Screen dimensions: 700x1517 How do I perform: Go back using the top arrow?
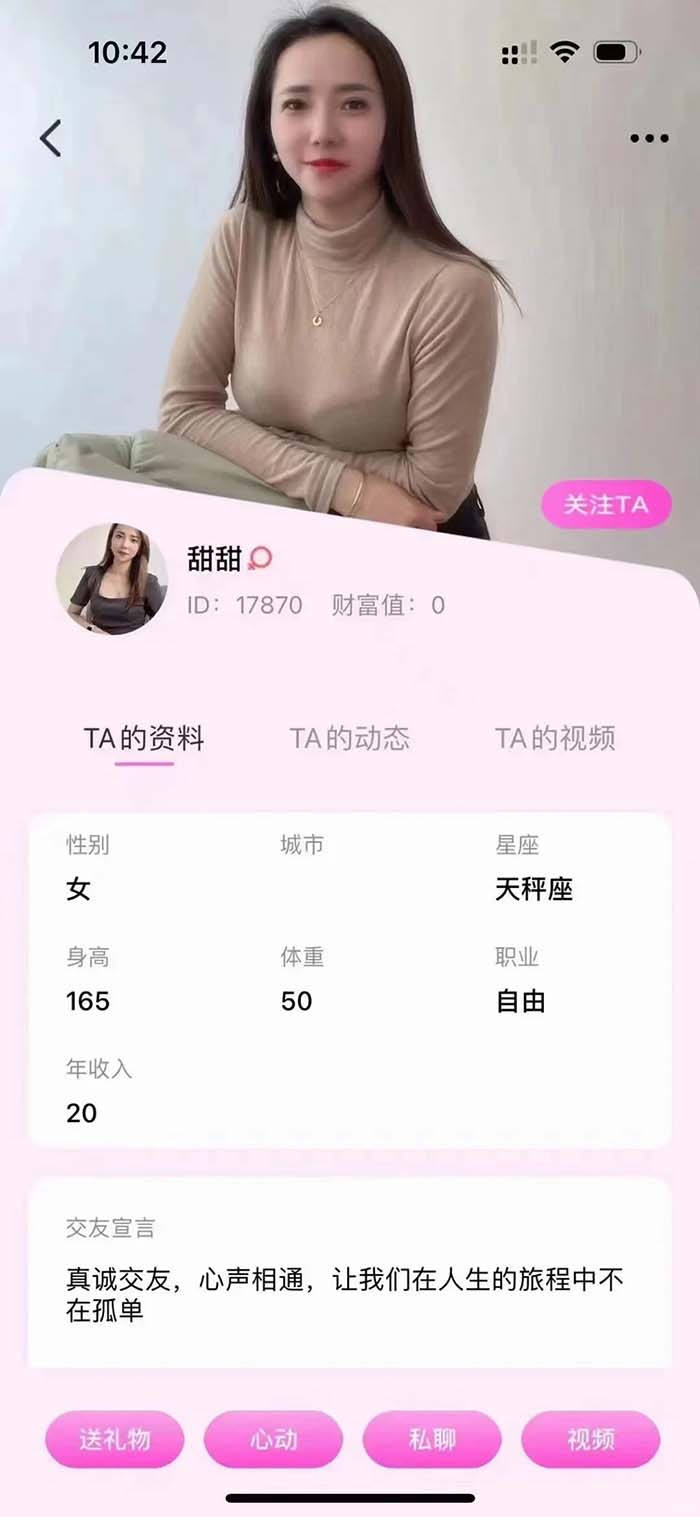tap(51, 139)
